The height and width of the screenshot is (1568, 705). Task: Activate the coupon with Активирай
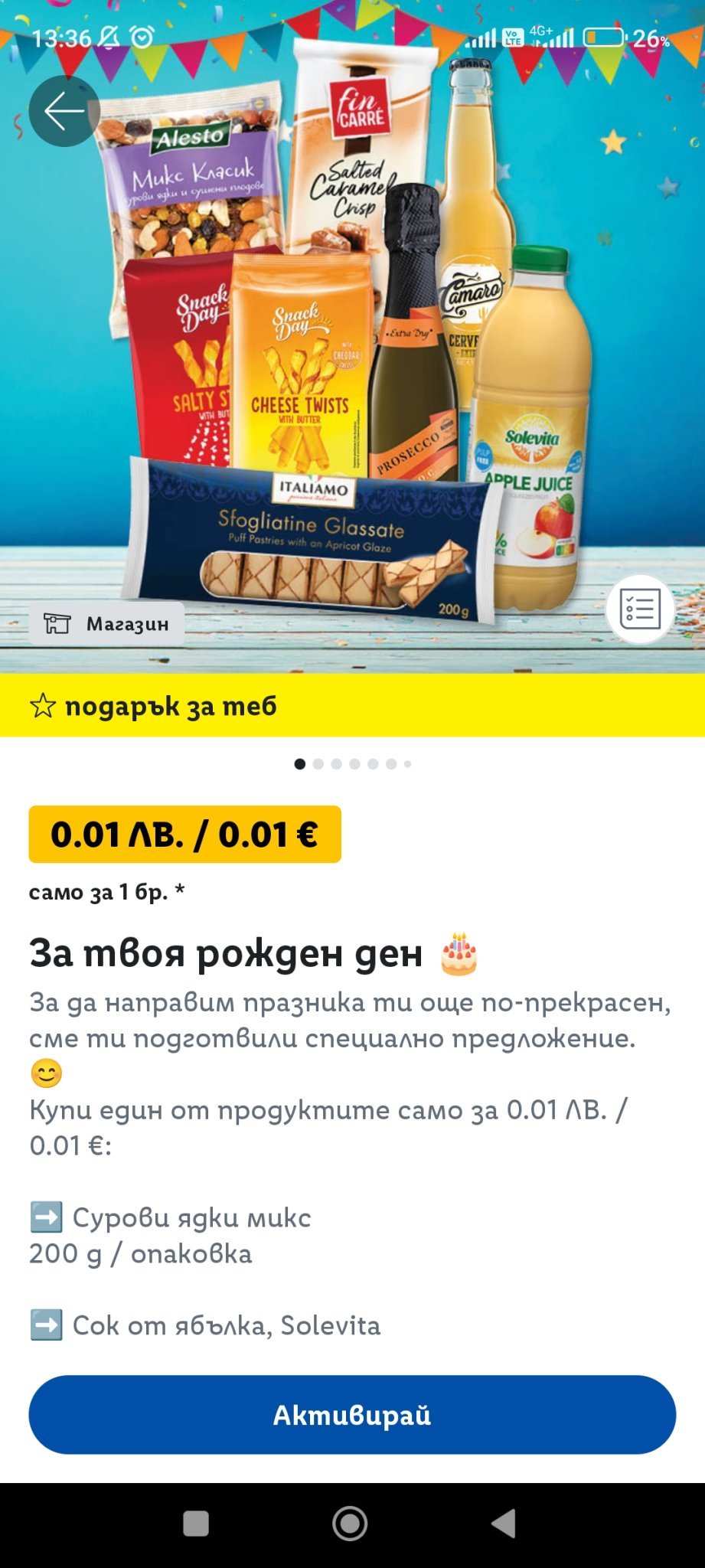click(352, 1415)
